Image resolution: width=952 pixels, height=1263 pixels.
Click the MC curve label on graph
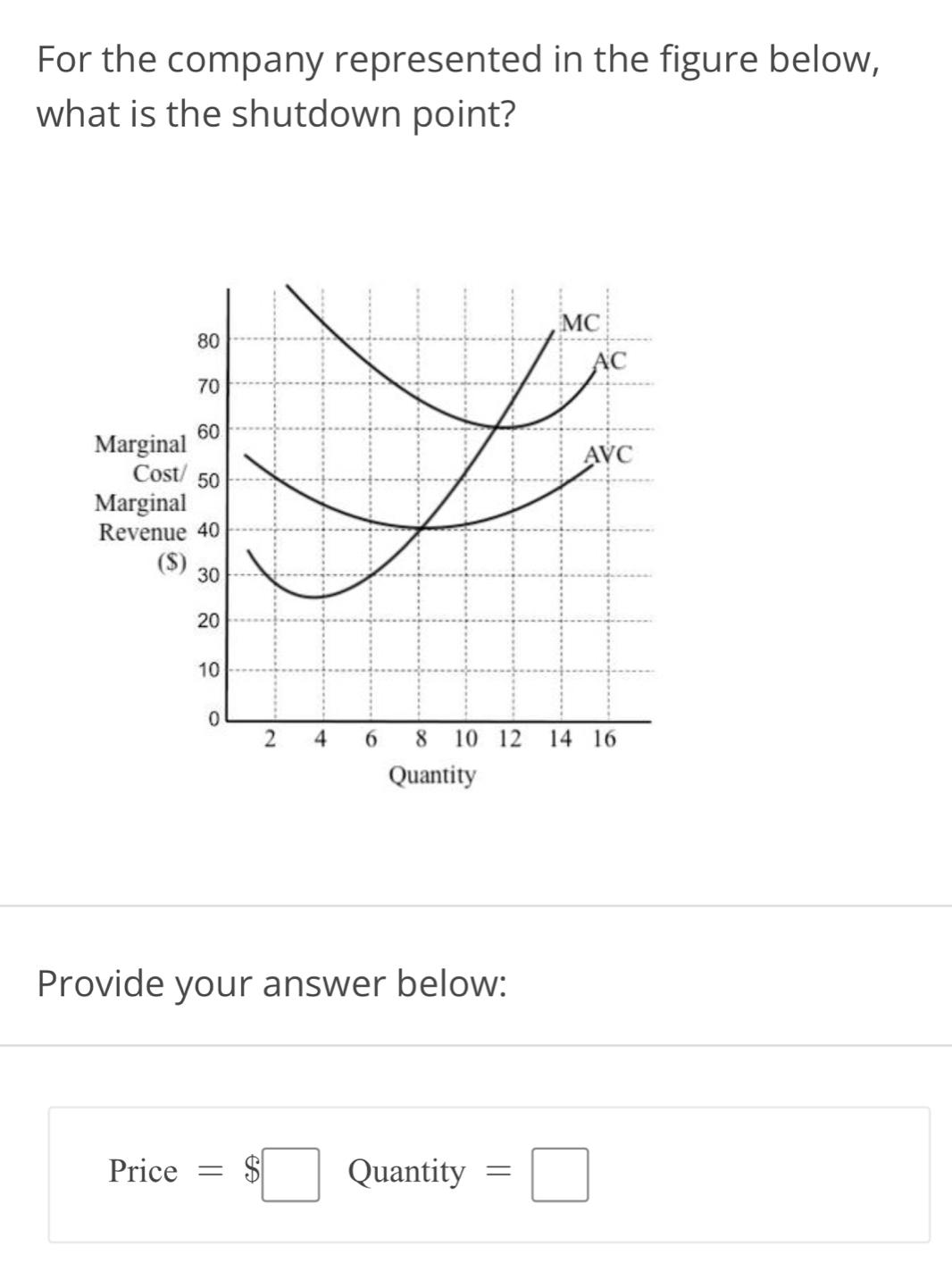tap(580, 323)
